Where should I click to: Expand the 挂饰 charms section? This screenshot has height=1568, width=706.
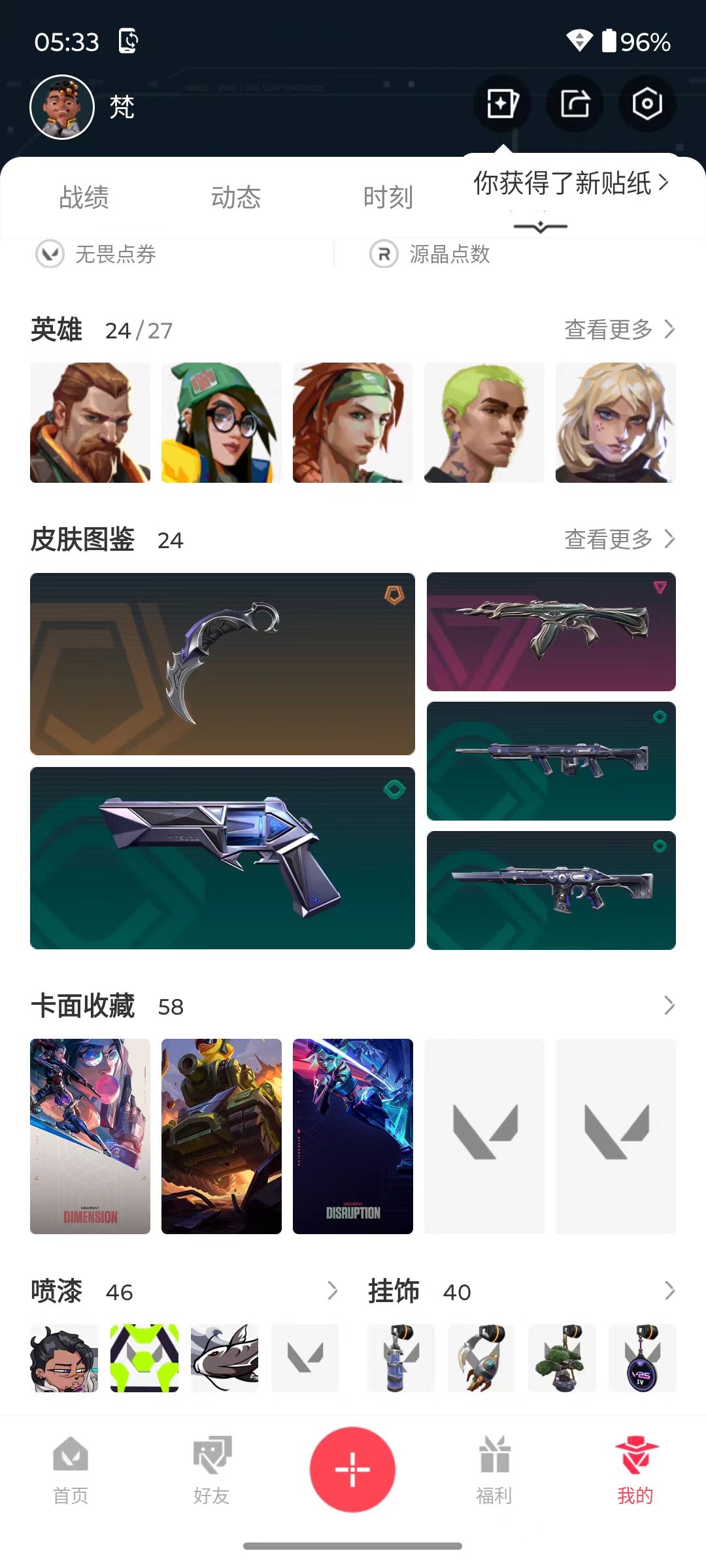669,1290
